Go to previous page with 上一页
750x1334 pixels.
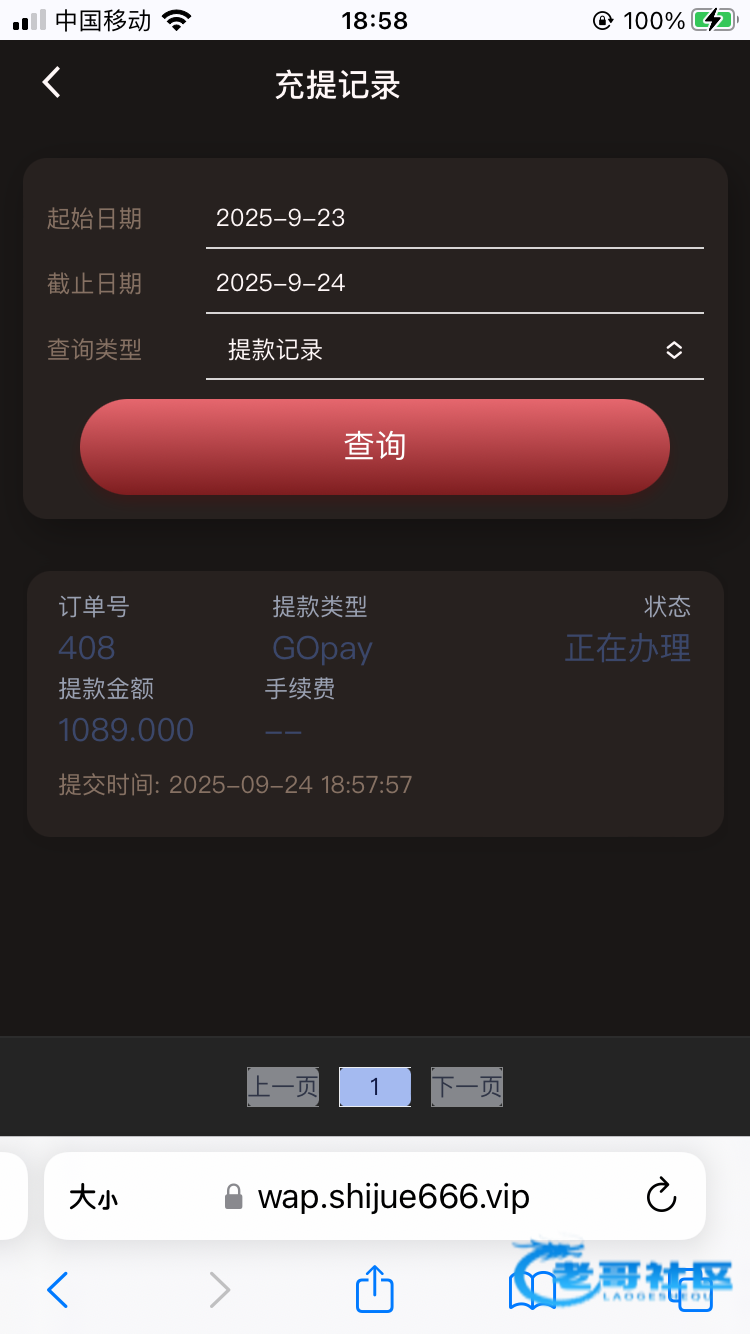(283, 1087)
